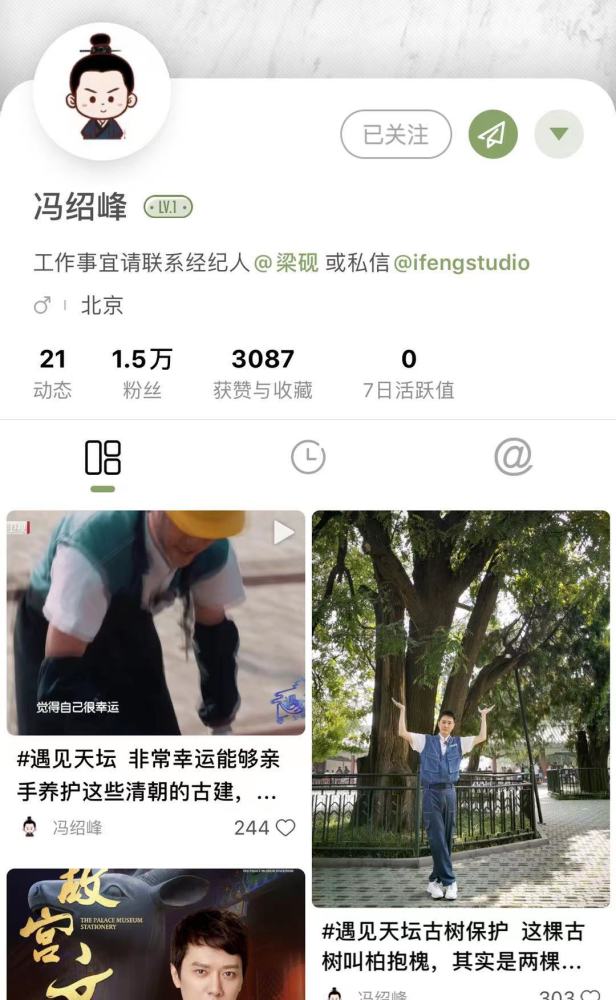Viewport: 616px width, 1000px height.
Task: Open 冯绍峰's profile avatar
Action: click(x=102, y=92)
